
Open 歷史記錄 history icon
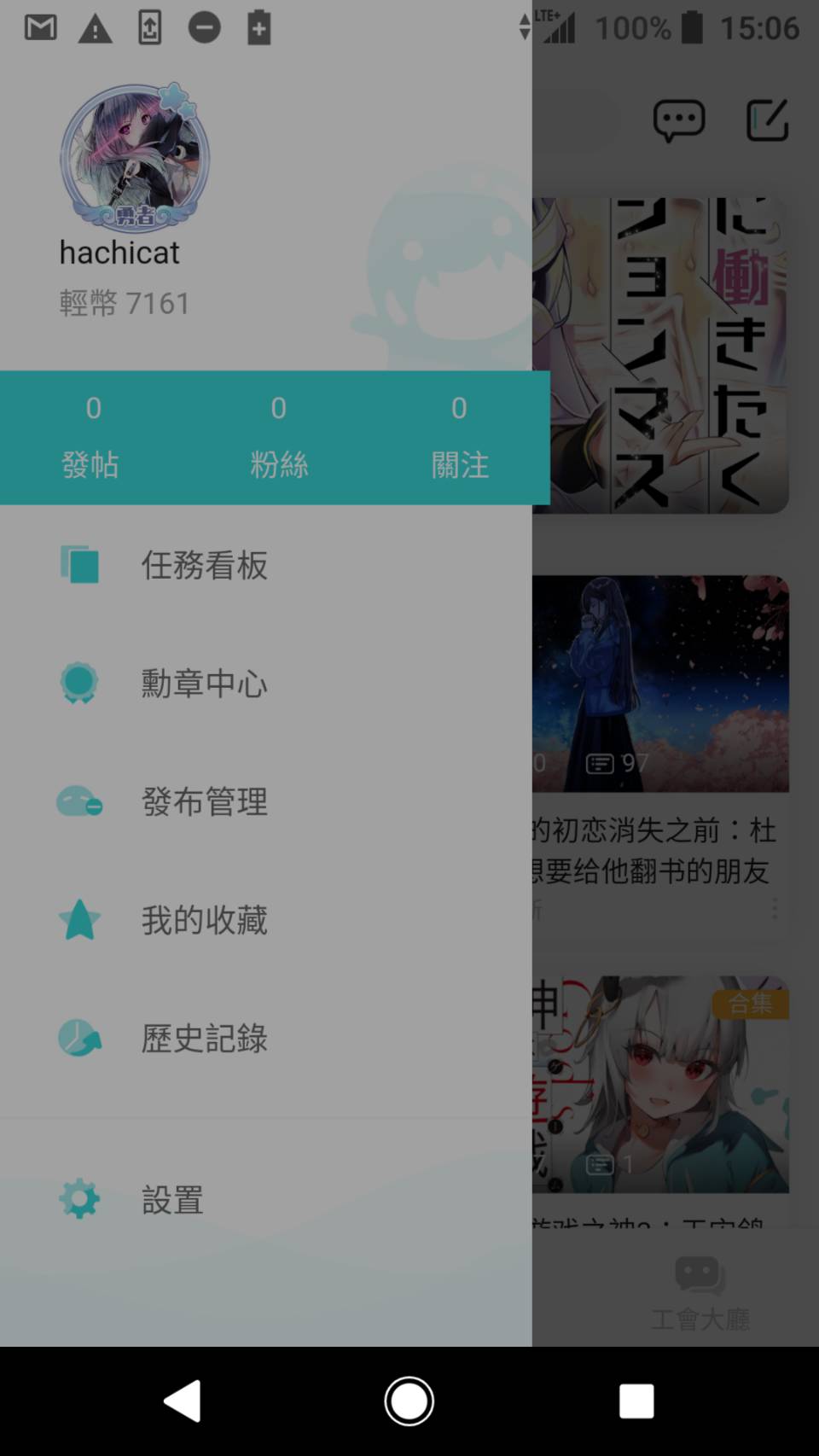(79, 1039)
